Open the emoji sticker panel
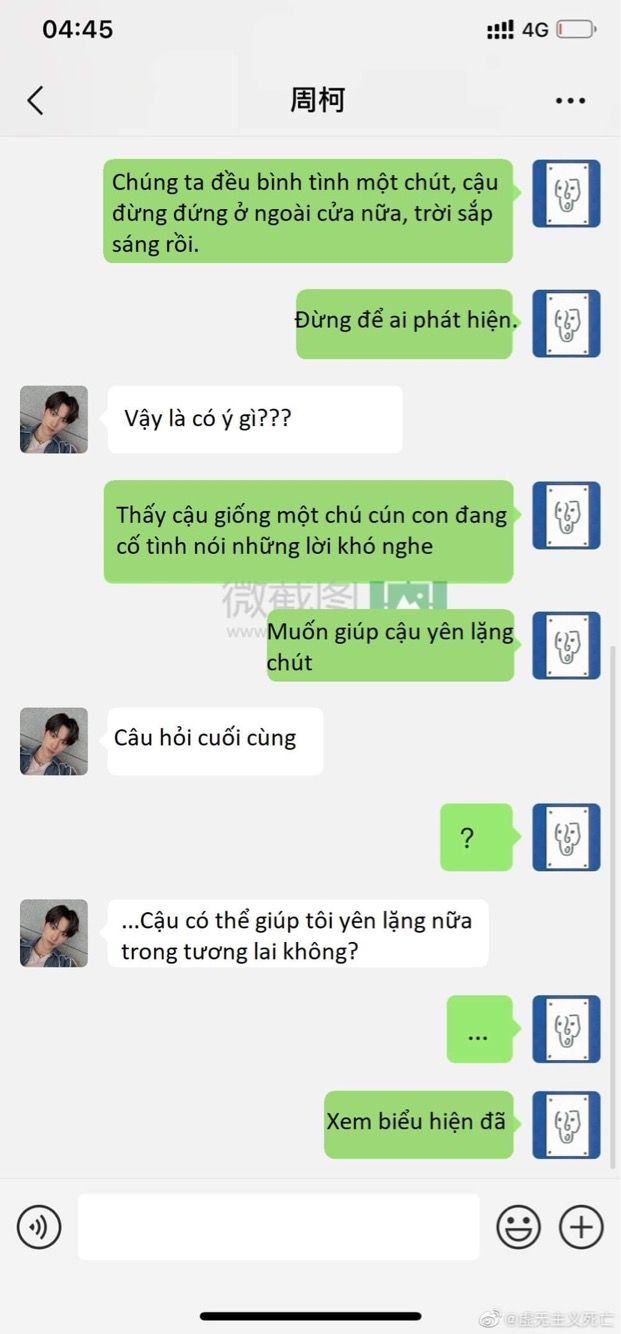The width and height of the screenshot is (621, 1334). 518,1227
